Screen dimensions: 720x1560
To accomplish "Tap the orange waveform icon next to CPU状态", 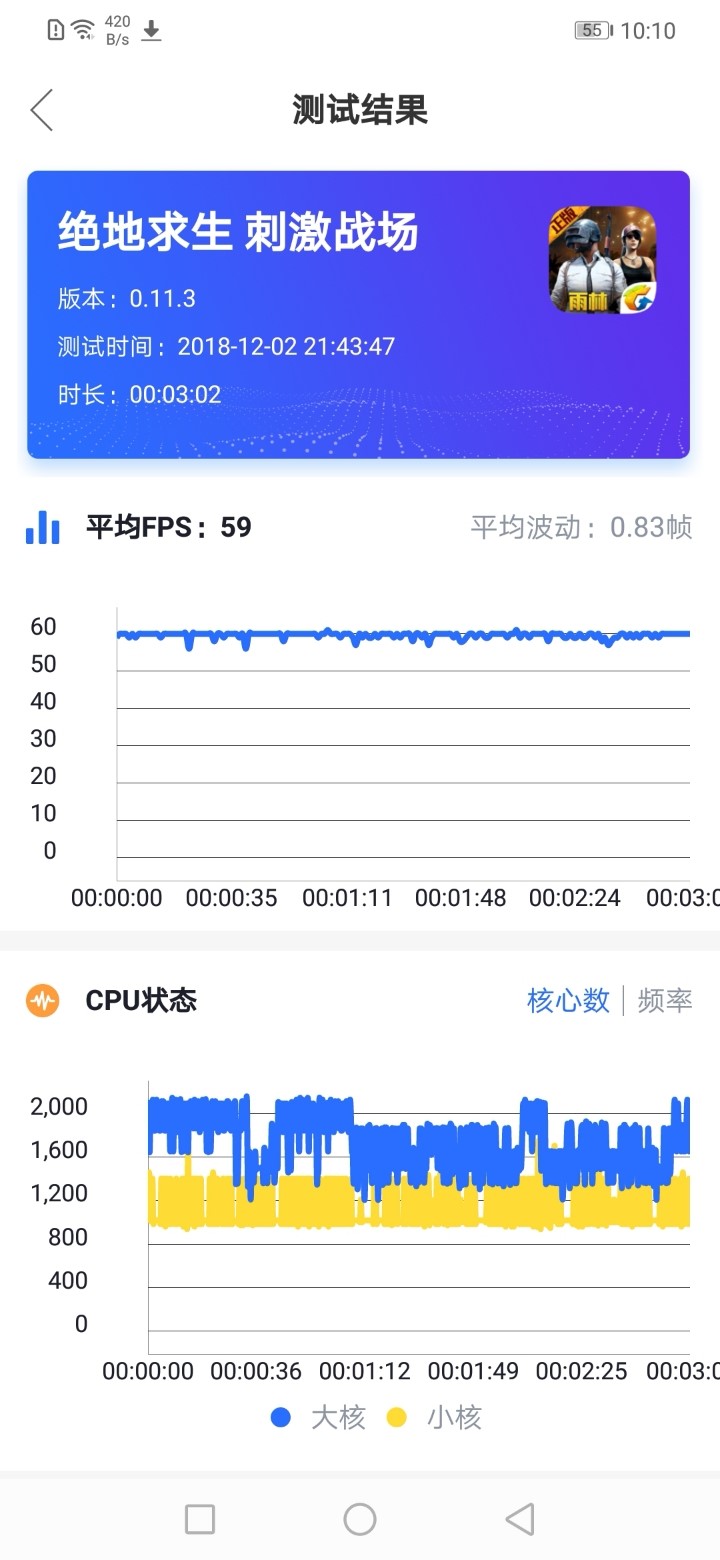I will click(41, 1000).
